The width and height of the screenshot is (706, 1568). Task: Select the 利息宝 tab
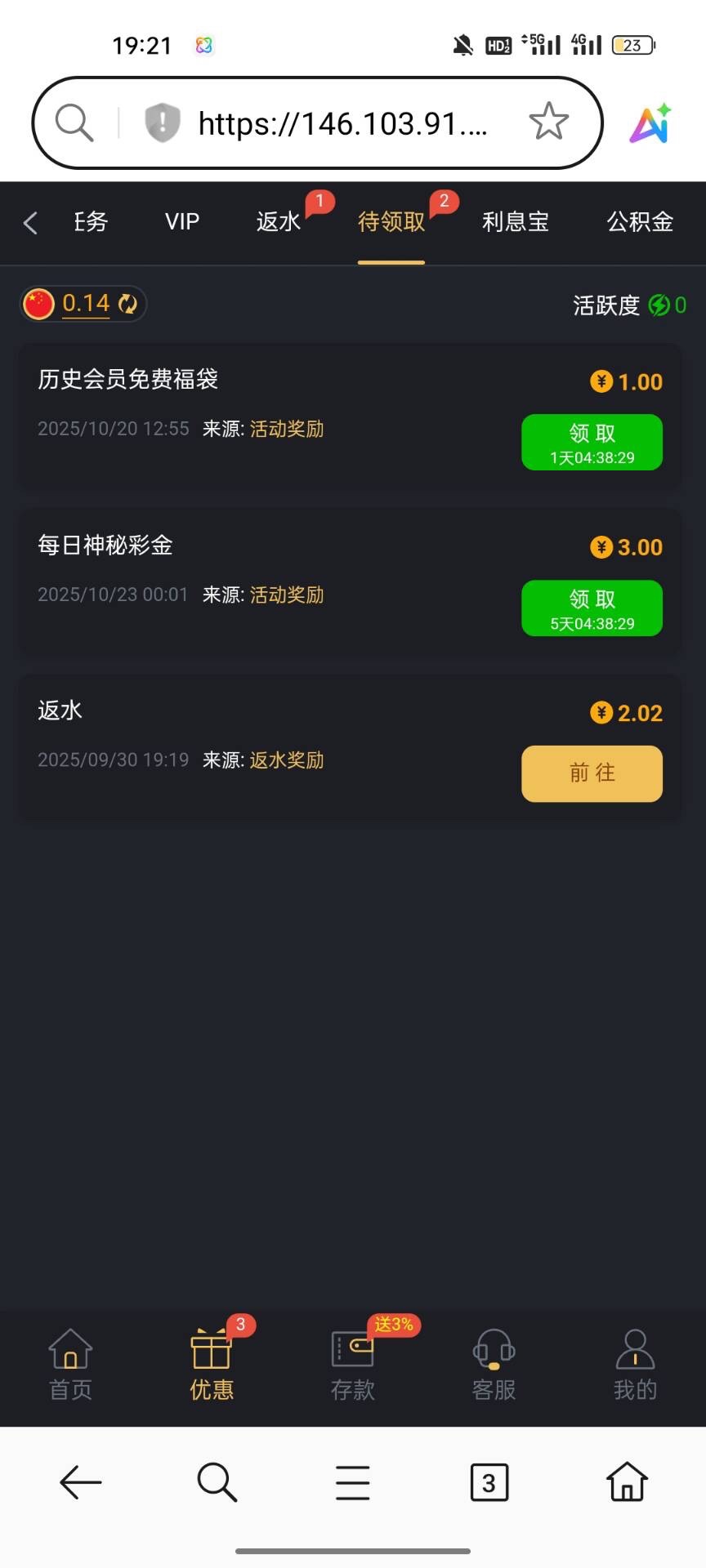[x=515, y=222]
